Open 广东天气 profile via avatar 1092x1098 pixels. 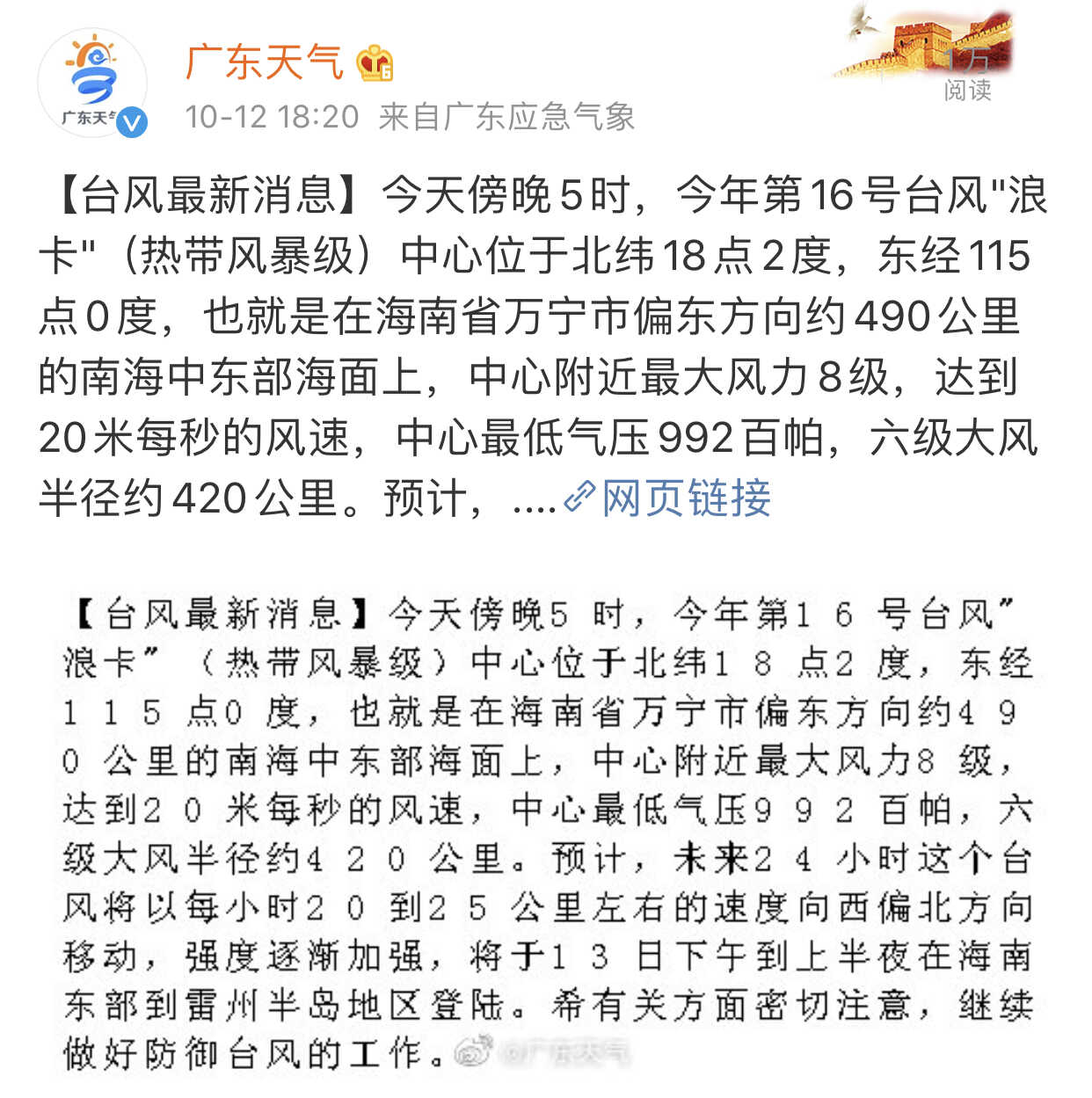pos(91,84)
